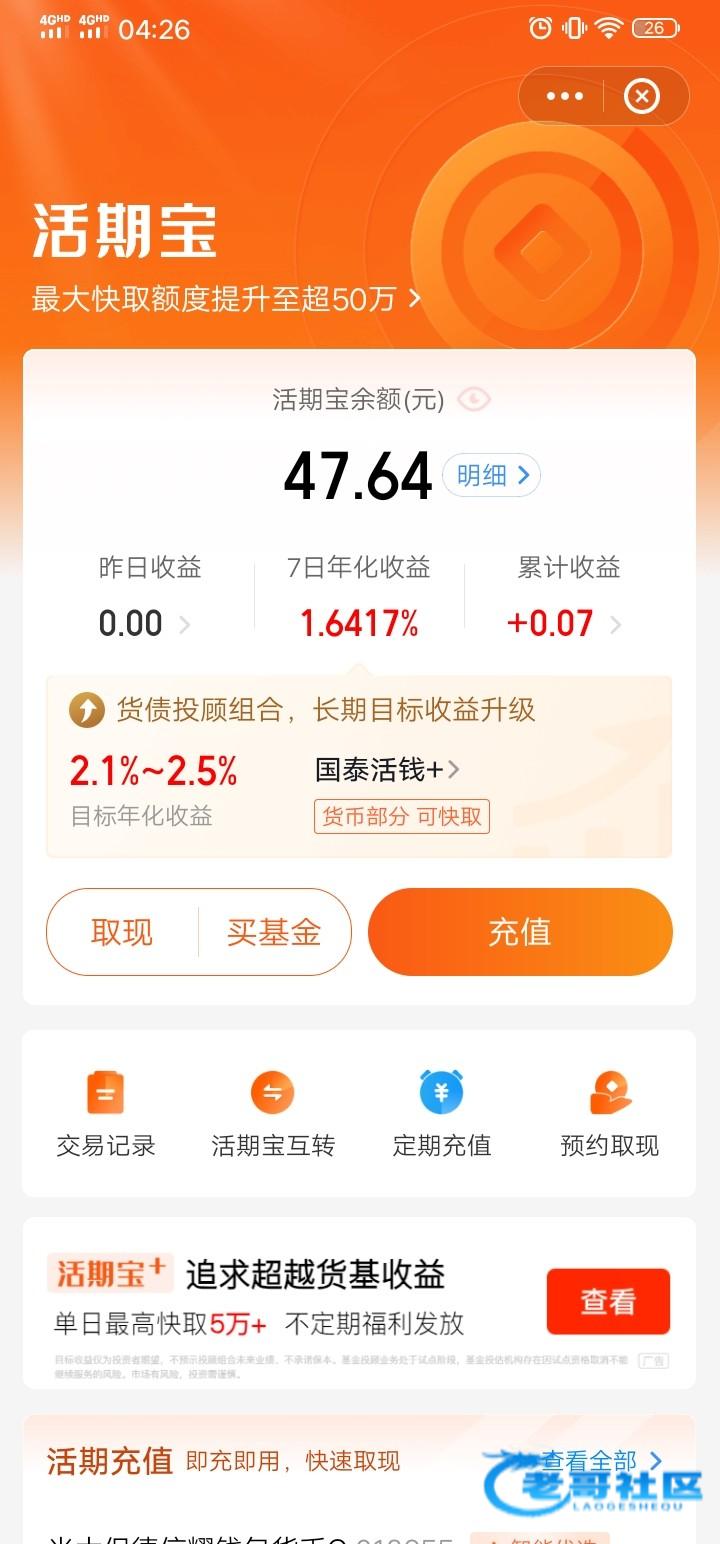Tap the 买基金 button
The image size is (720, 1544).
click(274, 932)
